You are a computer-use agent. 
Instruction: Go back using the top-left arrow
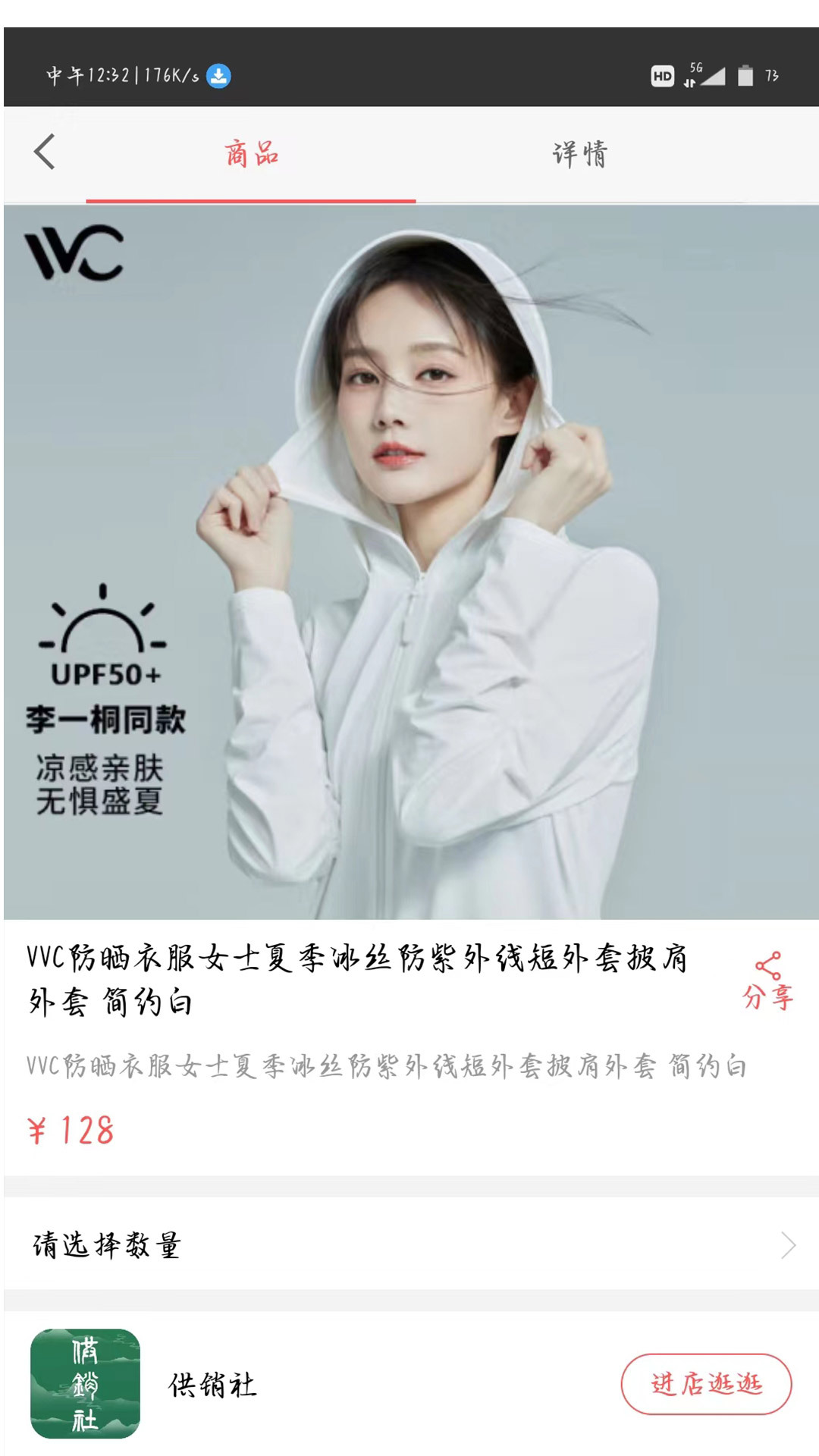(x=45, y=152)
